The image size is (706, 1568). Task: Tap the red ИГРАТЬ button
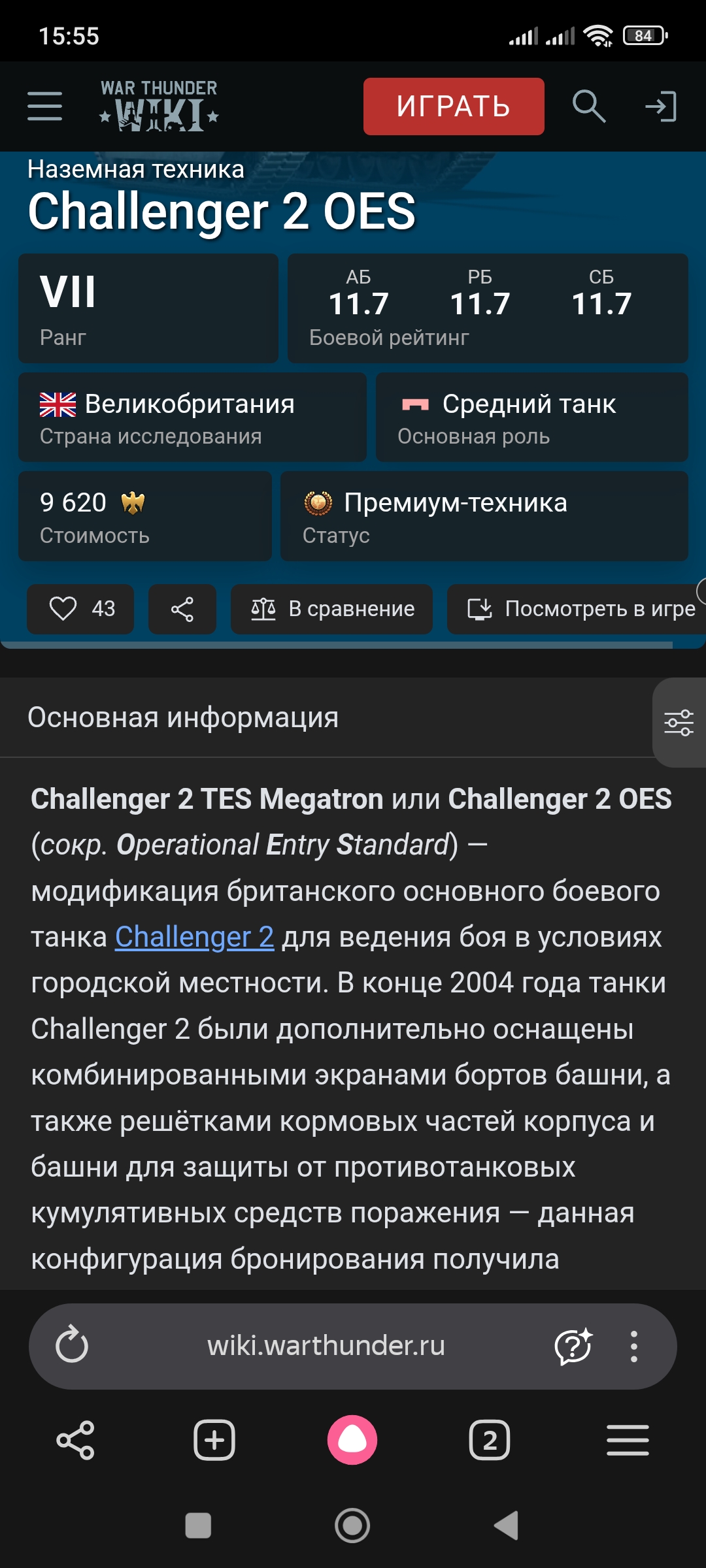(453, 106)
